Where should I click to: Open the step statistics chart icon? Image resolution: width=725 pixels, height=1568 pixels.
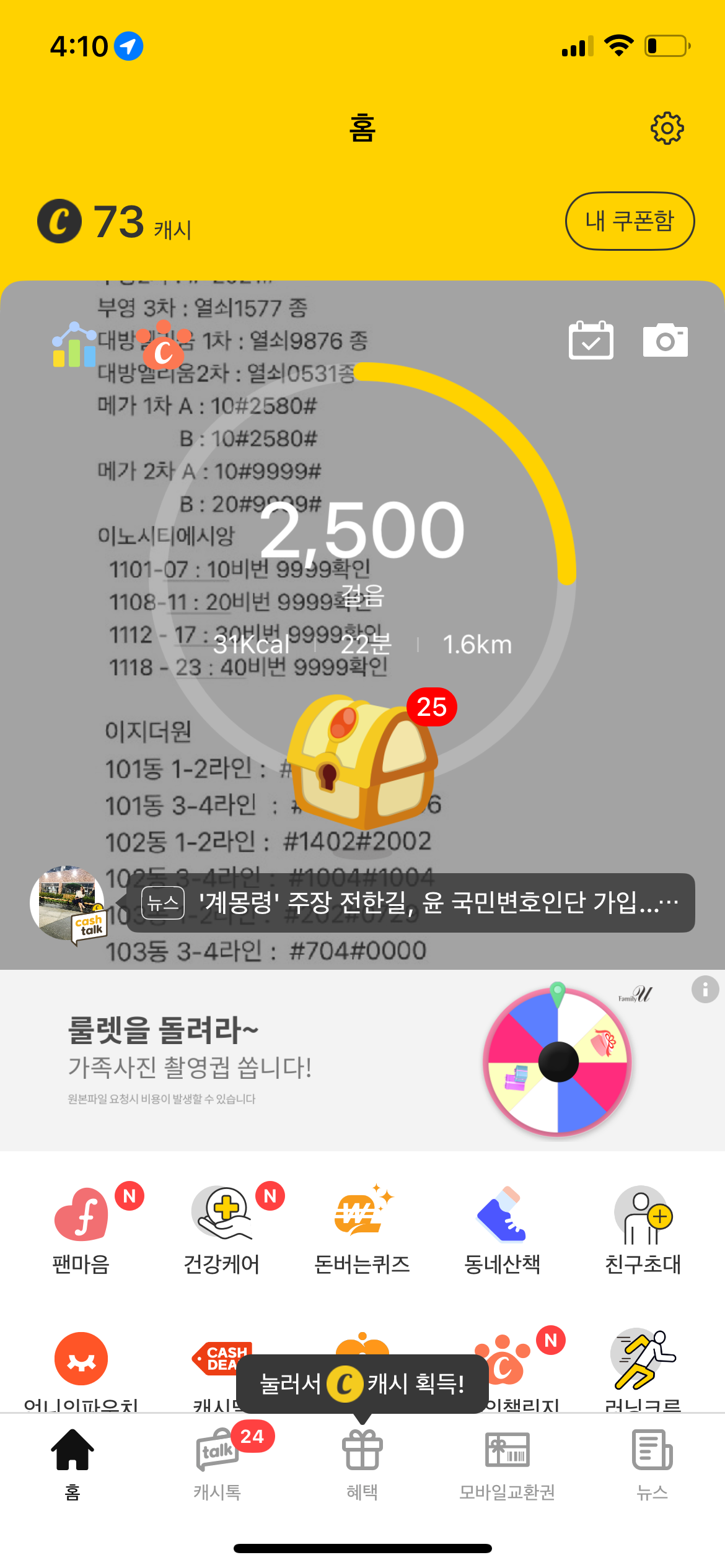[74, 346]
